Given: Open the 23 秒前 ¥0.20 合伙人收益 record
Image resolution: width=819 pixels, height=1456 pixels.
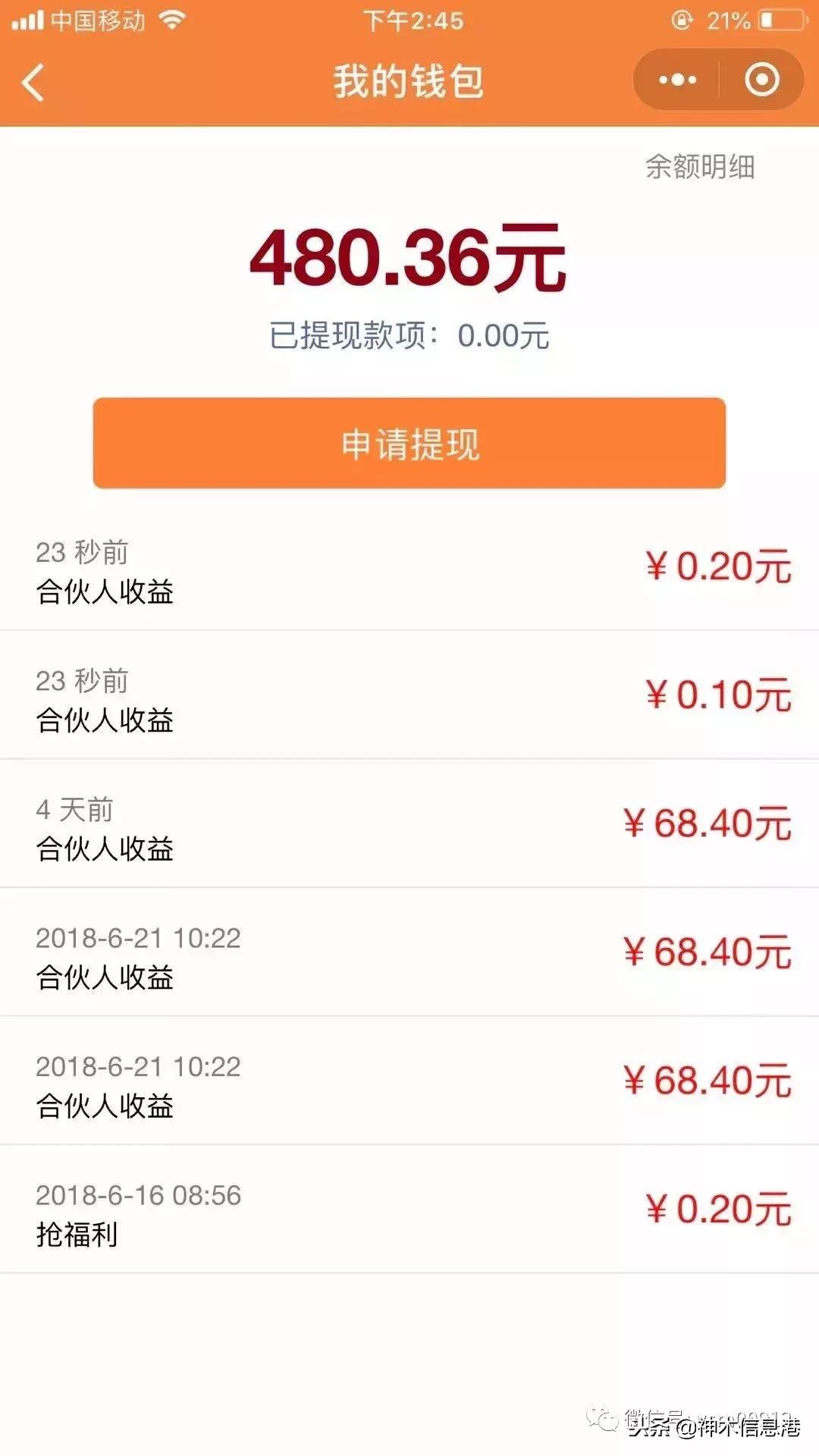Looking at the screenshot, I should tap(409, 573).
